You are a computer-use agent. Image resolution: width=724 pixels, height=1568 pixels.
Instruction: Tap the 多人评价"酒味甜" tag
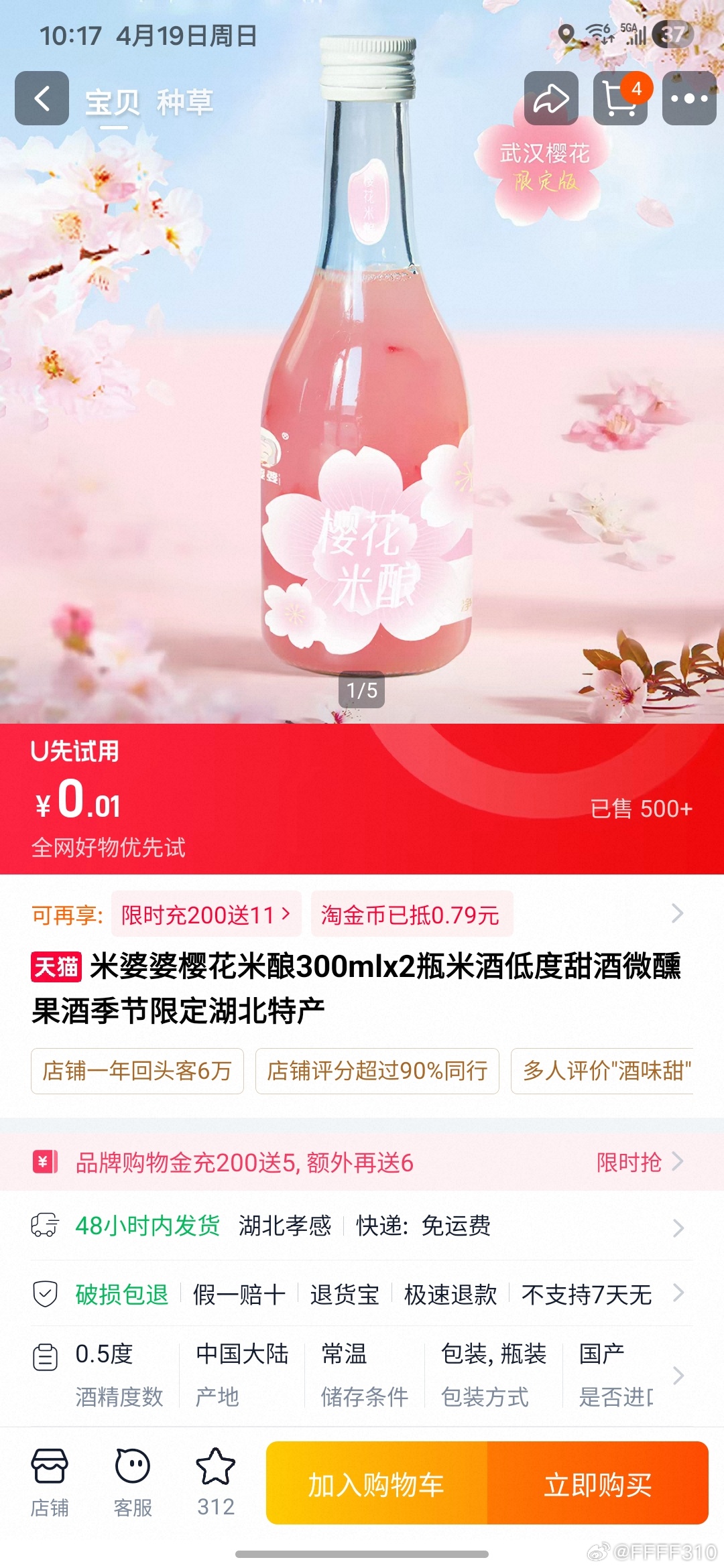(x=603, y=1071)
